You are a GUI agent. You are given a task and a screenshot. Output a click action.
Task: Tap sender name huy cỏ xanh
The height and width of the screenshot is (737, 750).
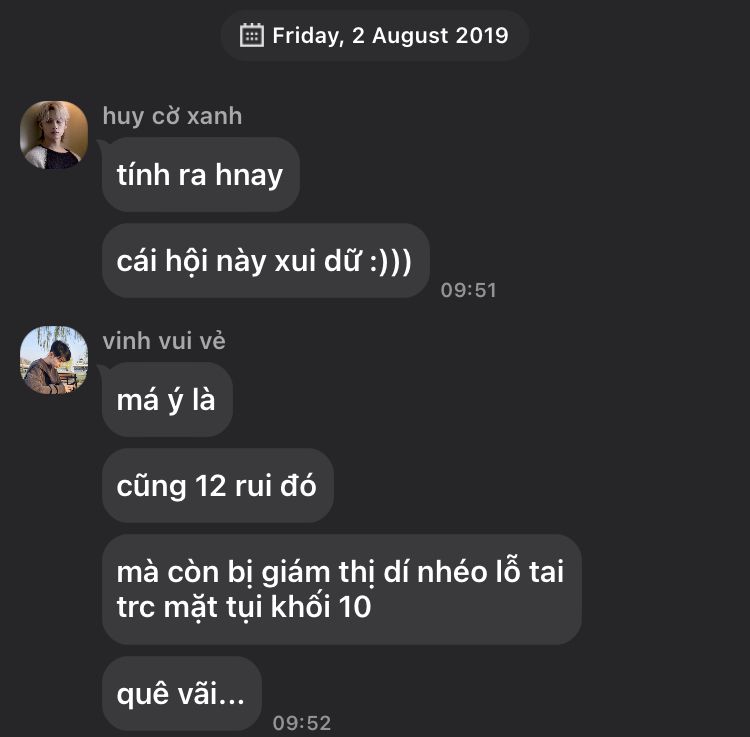172,116
